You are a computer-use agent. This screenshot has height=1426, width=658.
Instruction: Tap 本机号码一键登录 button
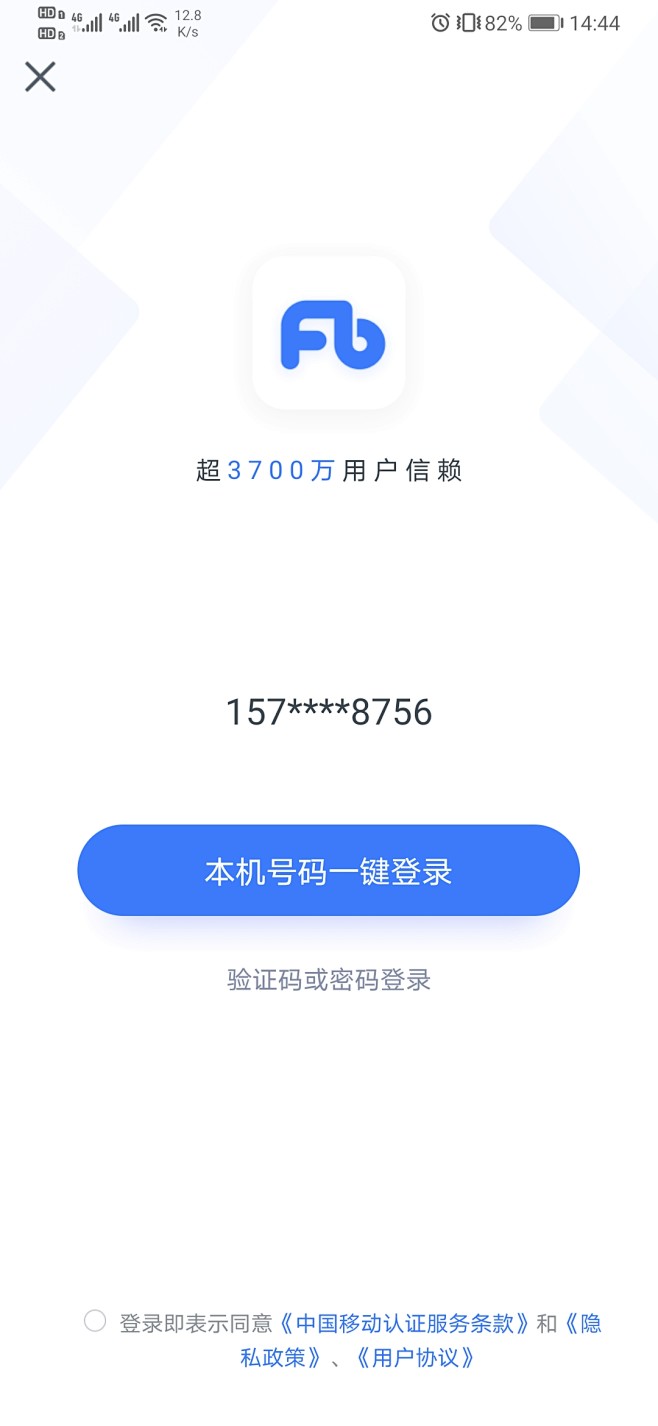pos(328,870)
